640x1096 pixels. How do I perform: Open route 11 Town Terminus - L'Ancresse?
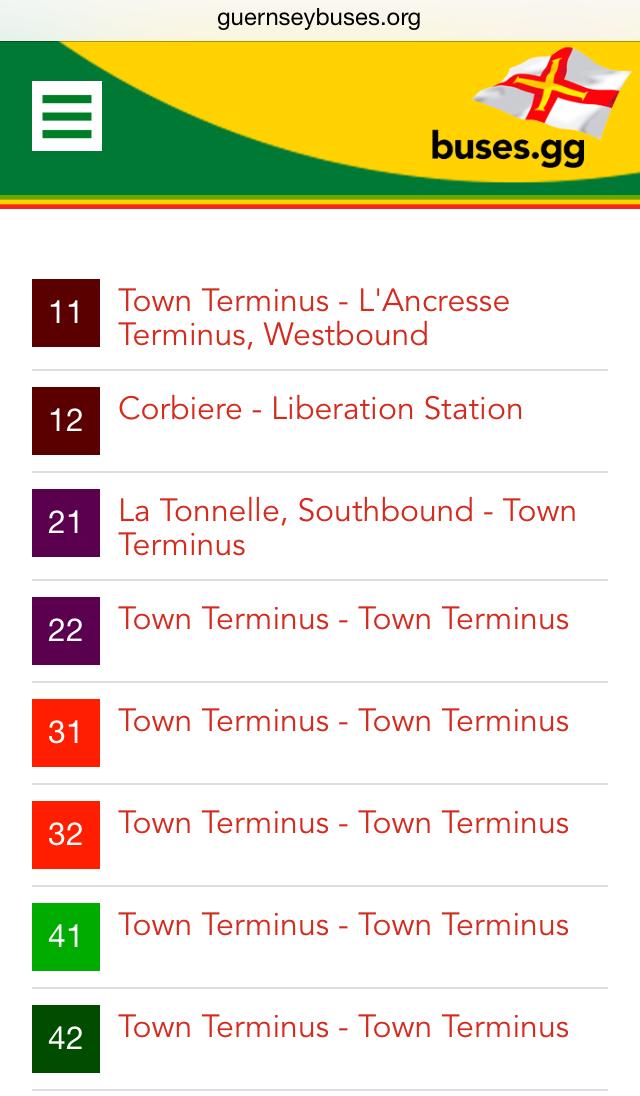click(313, 317)
